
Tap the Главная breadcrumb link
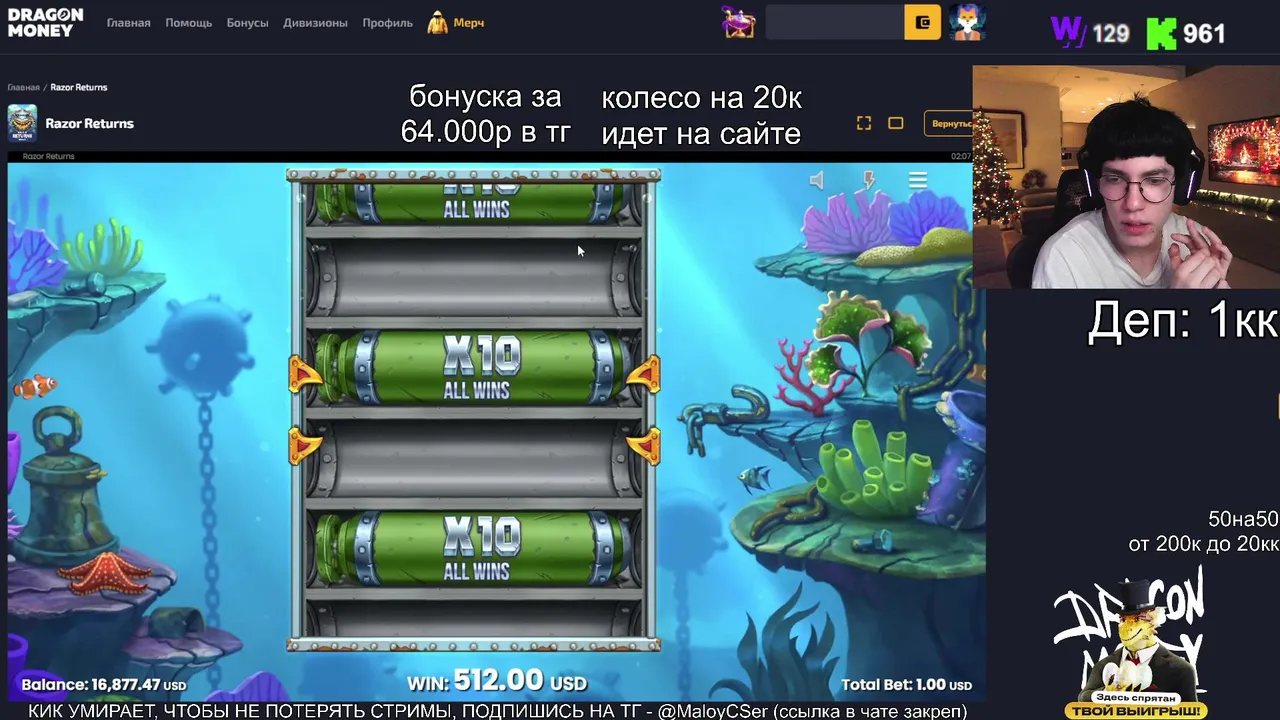pos(23,87)
